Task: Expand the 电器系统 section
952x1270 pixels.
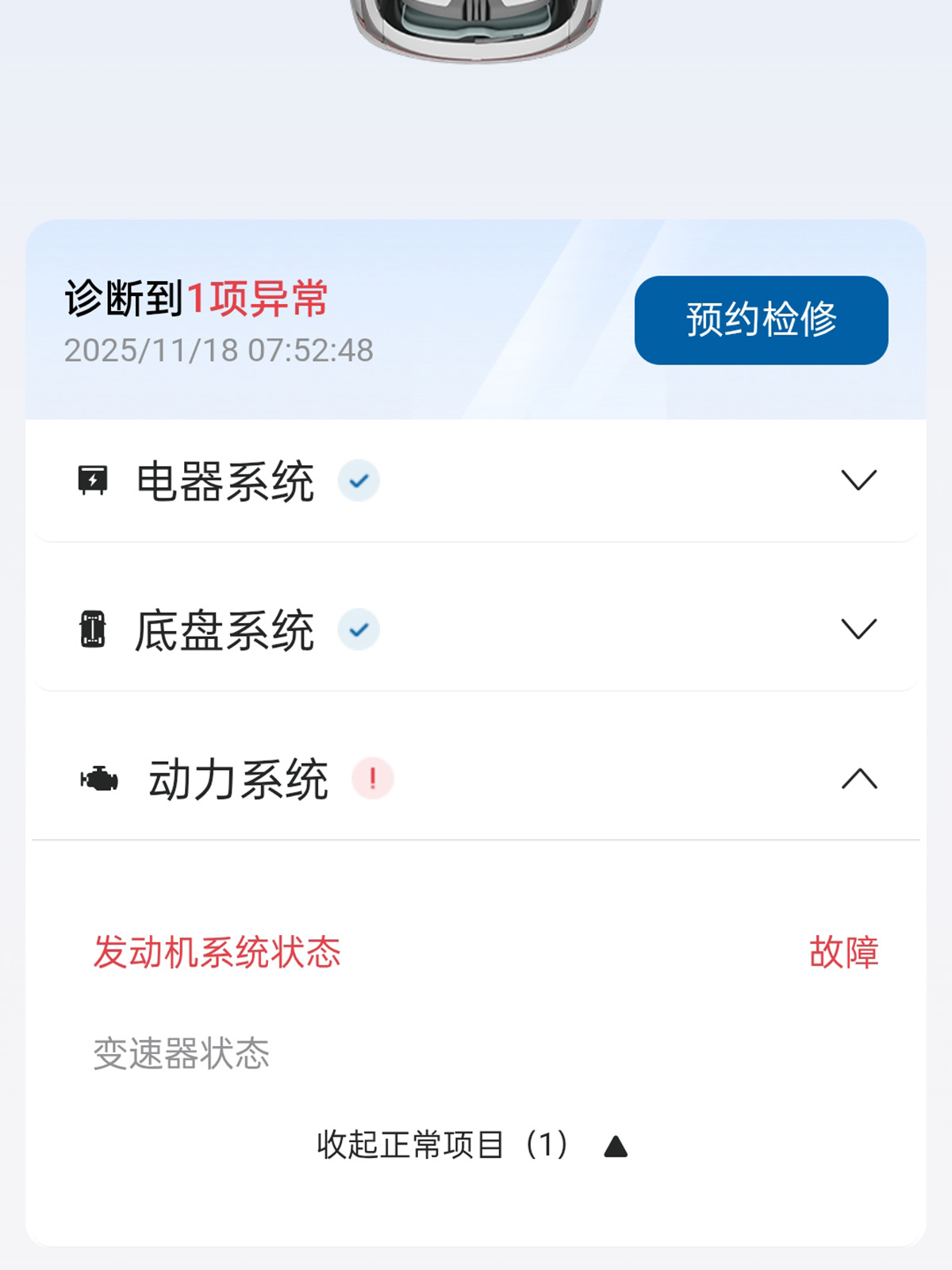Action: 858,480
